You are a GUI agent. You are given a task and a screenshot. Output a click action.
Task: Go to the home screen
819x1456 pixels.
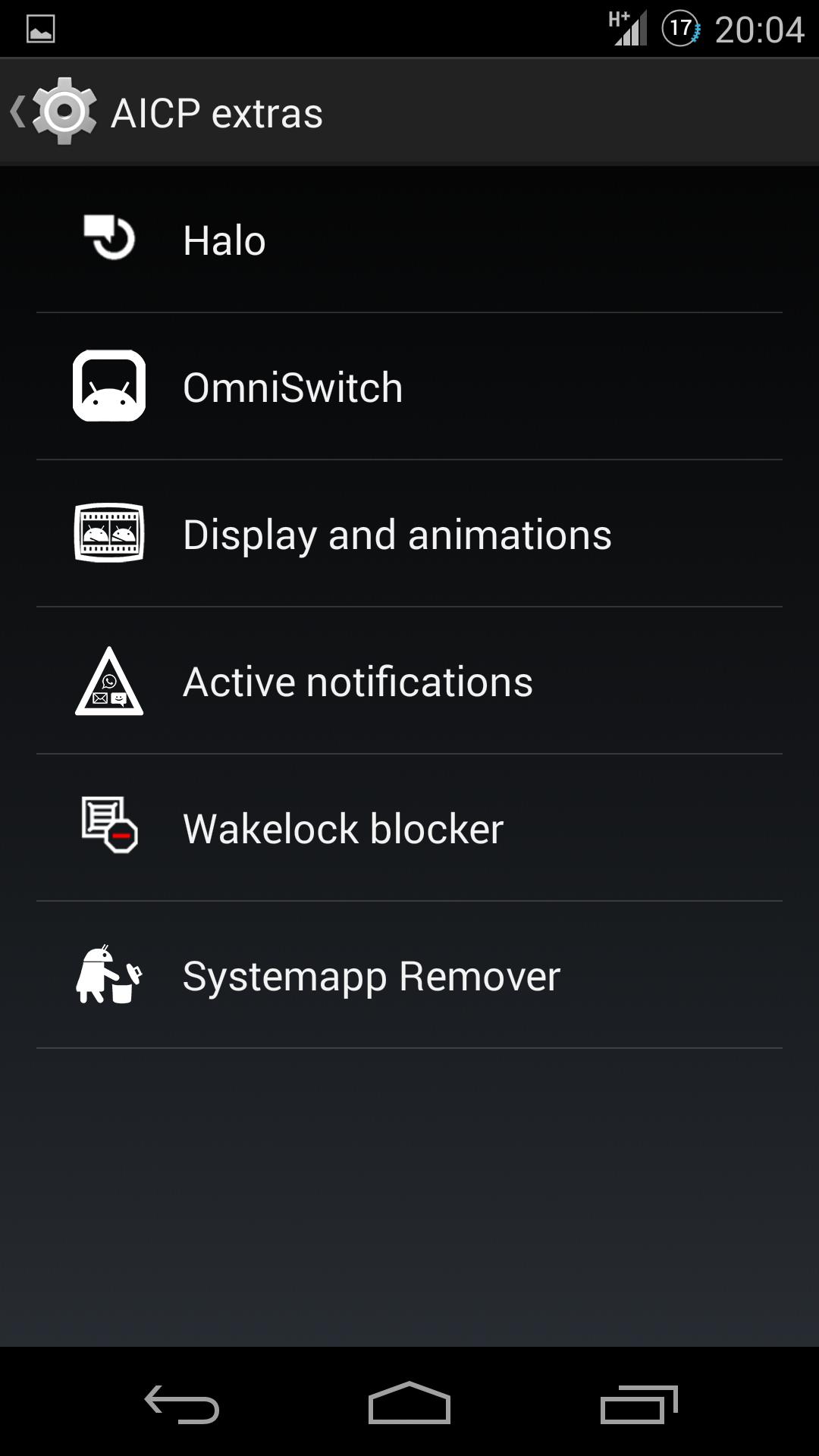pos(409,1404)
